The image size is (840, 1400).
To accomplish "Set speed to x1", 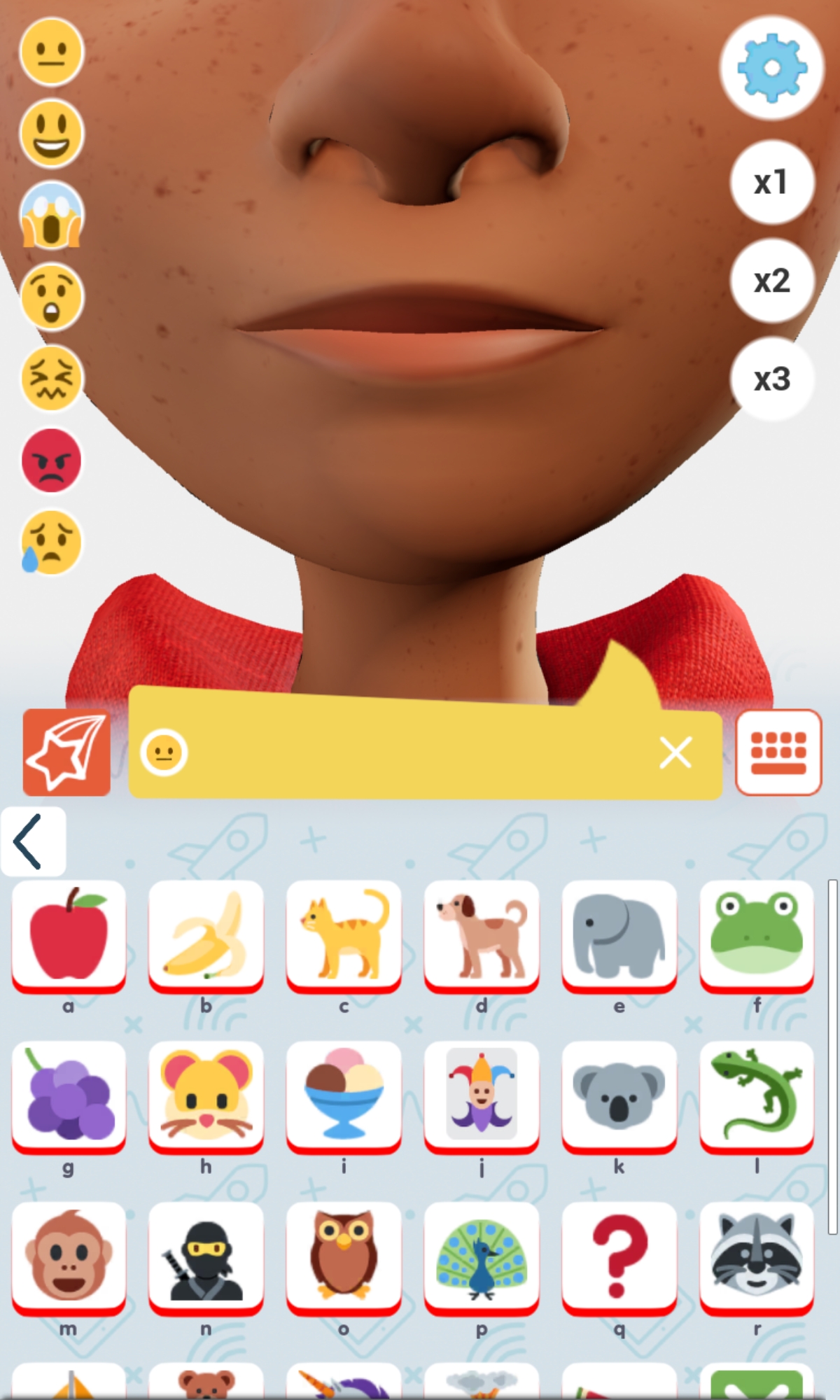I will [x=771, y=183].
